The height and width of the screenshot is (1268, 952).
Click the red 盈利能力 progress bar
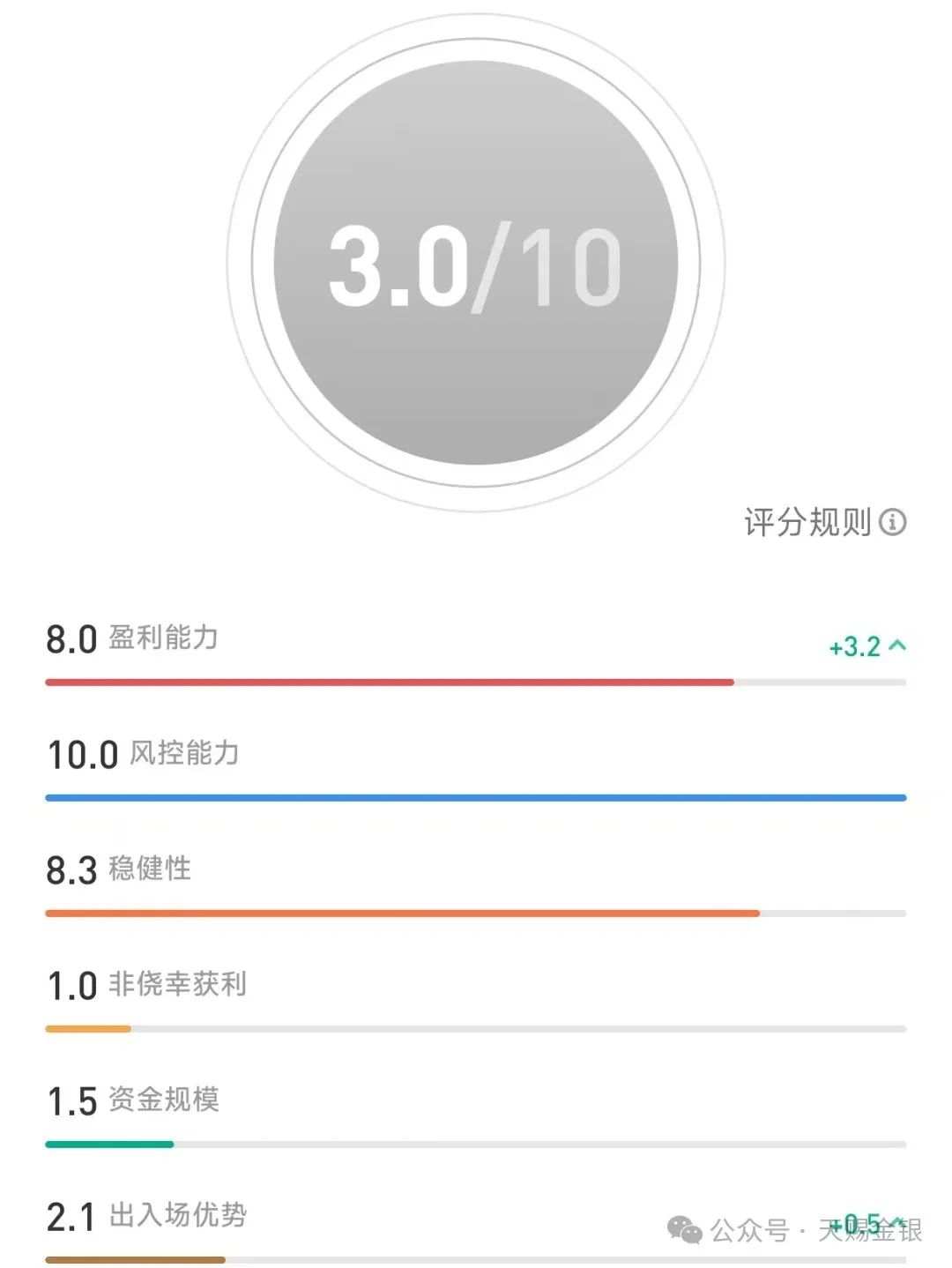pos(388,681)
